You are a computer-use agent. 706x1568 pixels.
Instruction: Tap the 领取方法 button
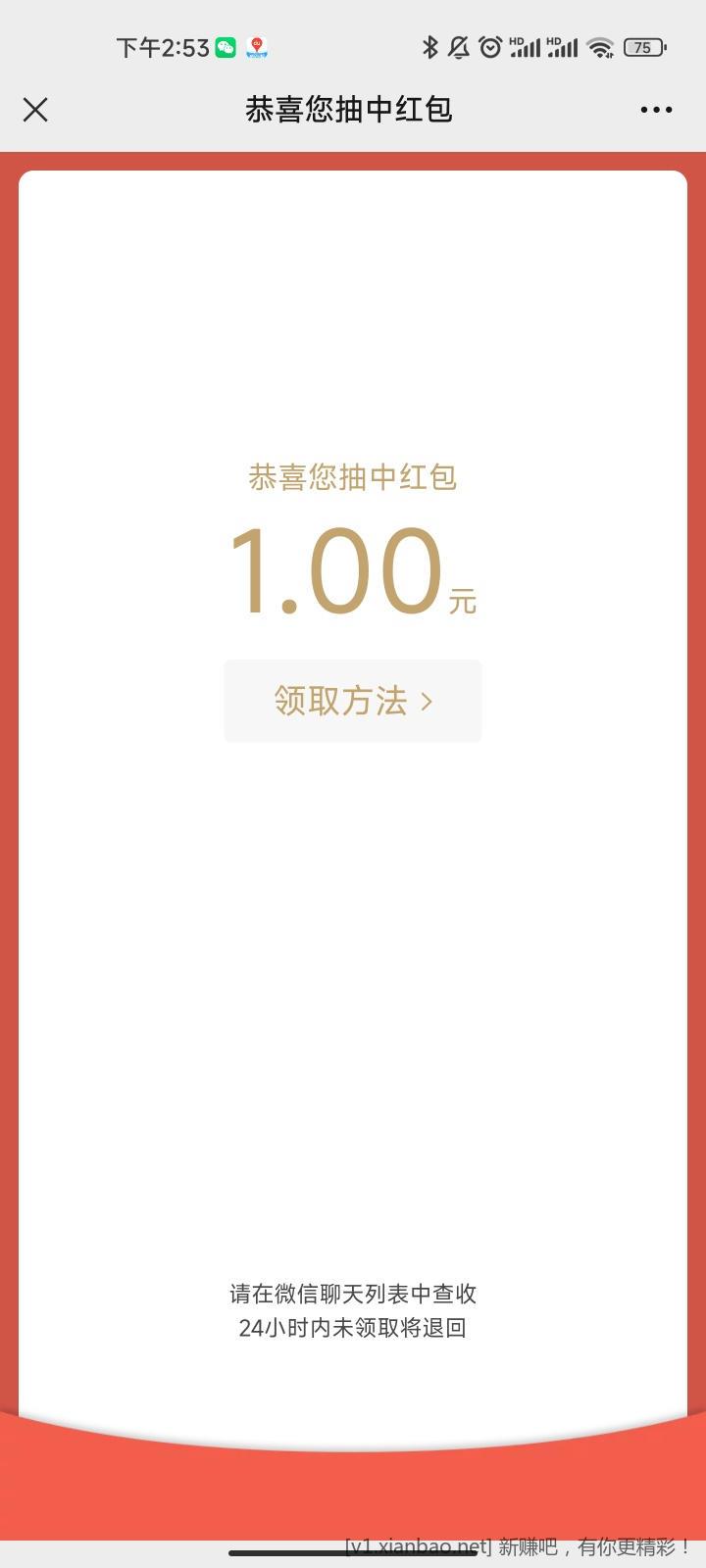pos(353,701)
